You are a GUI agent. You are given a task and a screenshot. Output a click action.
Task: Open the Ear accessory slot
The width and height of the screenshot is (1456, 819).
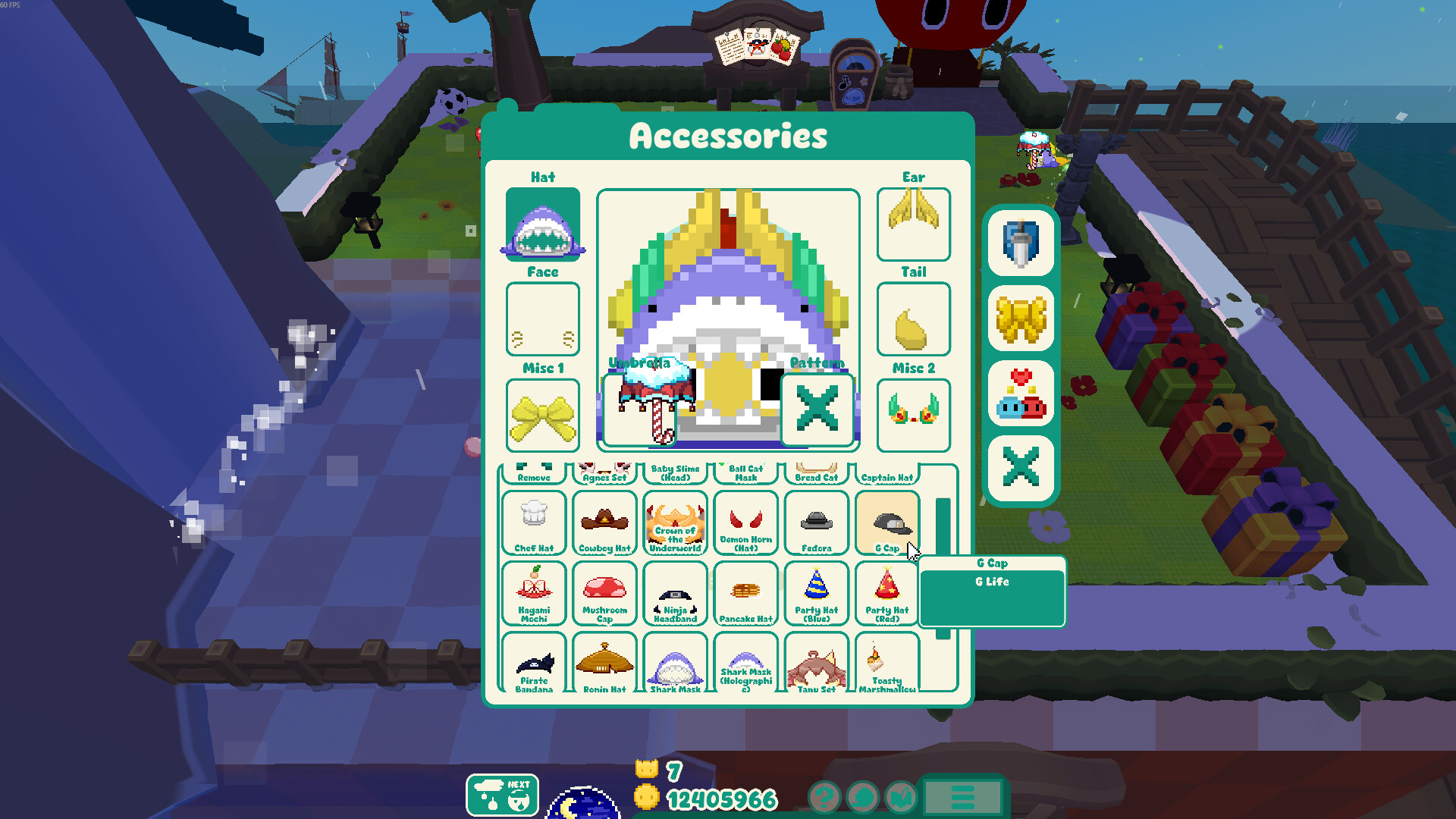click(x=913, y=224)
